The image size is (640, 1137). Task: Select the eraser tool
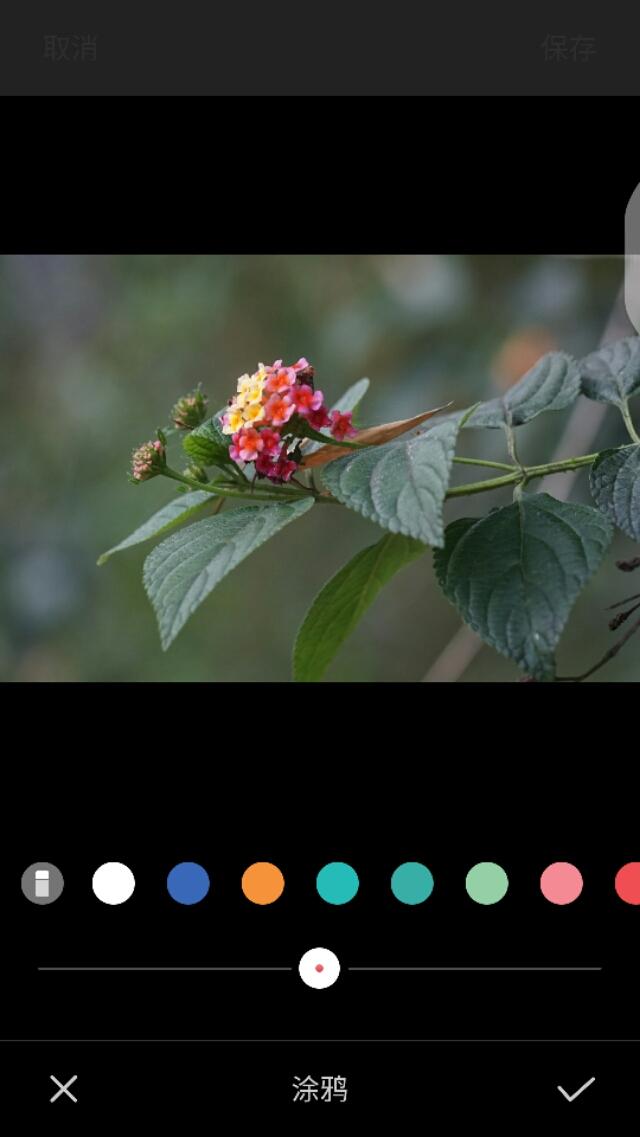(42, 883)
